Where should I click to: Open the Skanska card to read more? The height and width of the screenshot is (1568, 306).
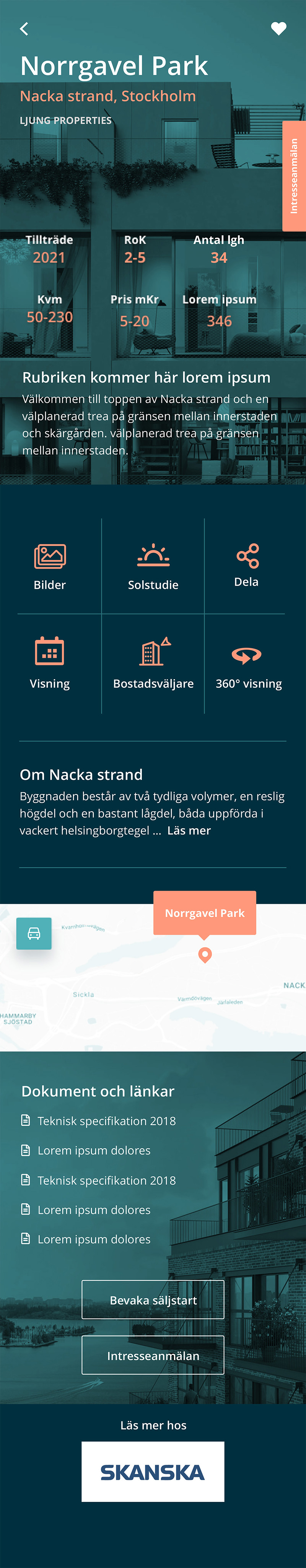coord(153,1472)
